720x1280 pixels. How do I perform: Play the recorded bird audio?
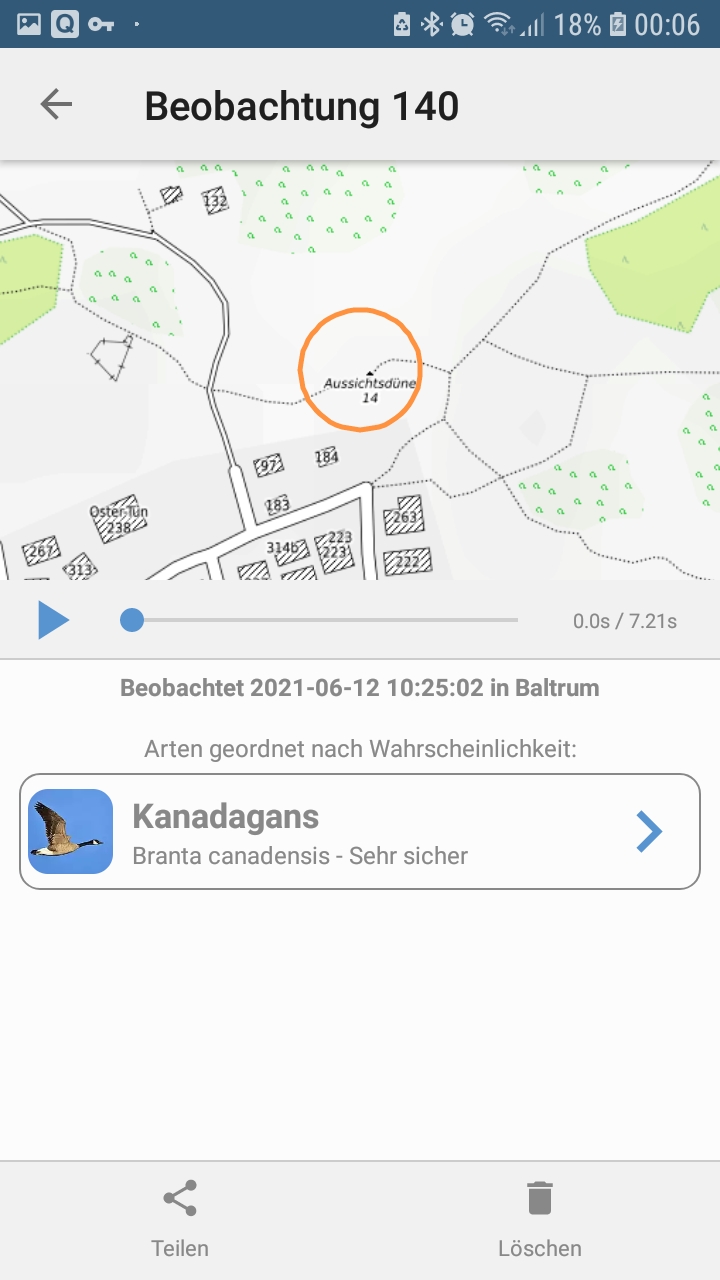tap(53, 620)
